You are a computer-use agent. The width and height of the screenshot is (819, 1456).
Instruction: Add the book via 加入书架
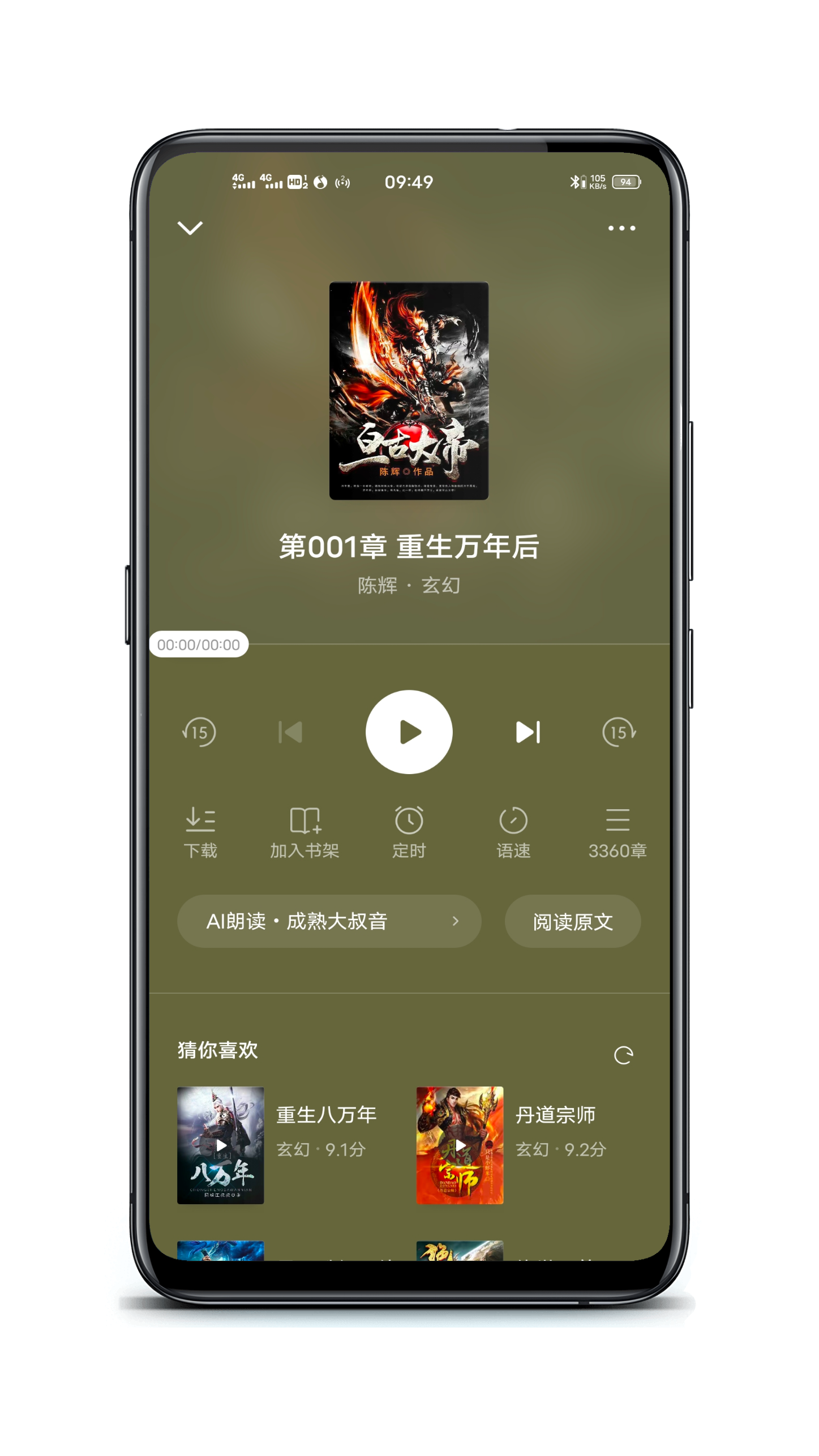[x=305, y=832]
